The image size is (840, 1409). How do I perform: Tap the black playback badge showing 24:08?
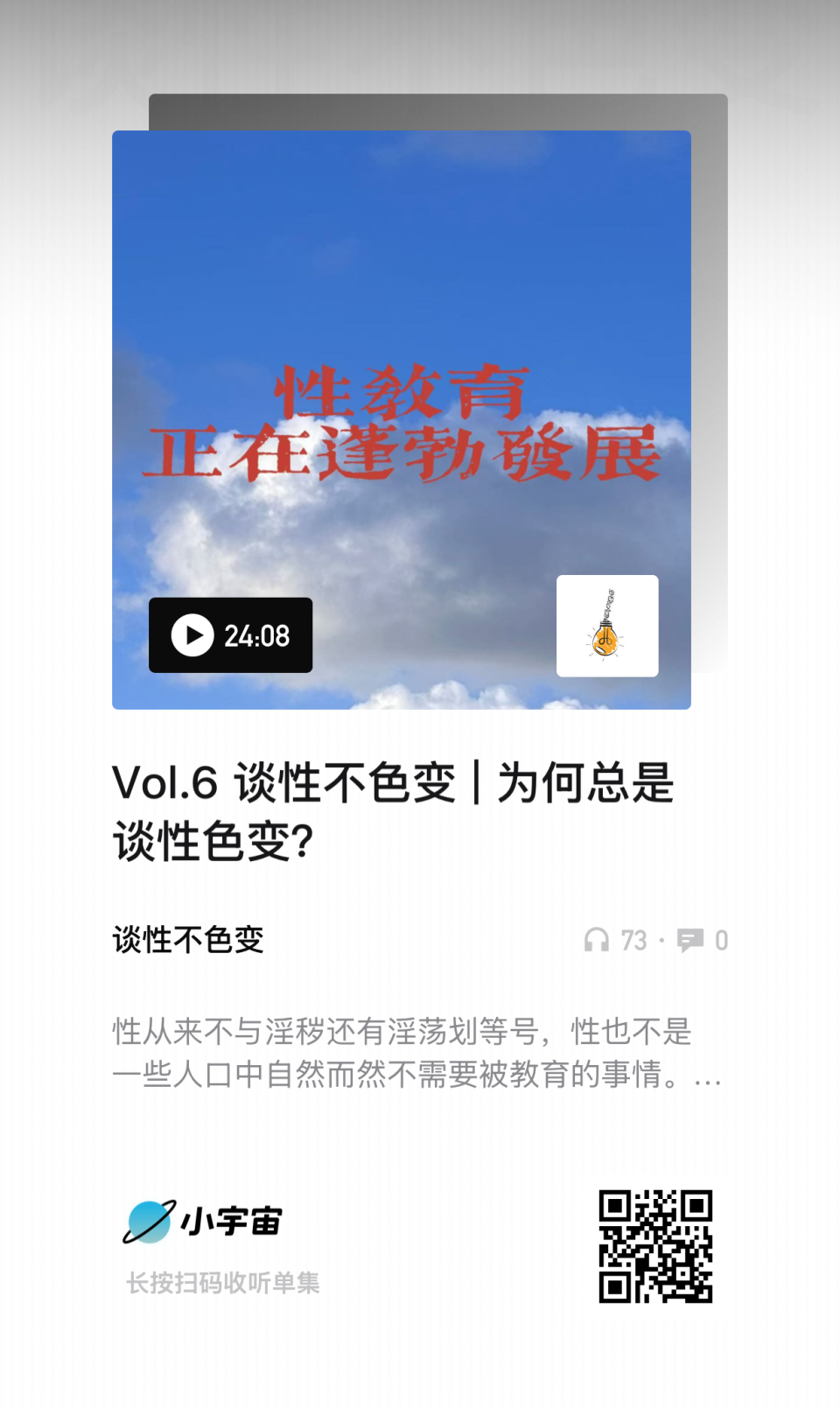(230, 636)
